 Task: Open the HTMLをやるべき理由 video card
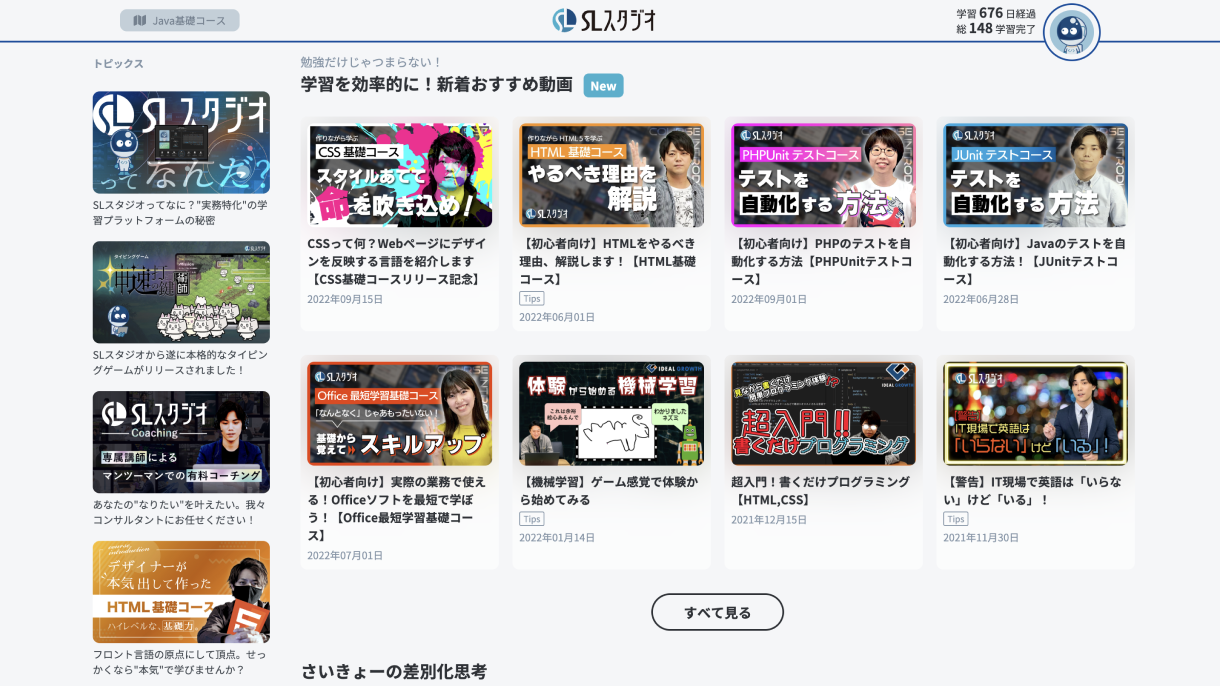tap(611, 176)
